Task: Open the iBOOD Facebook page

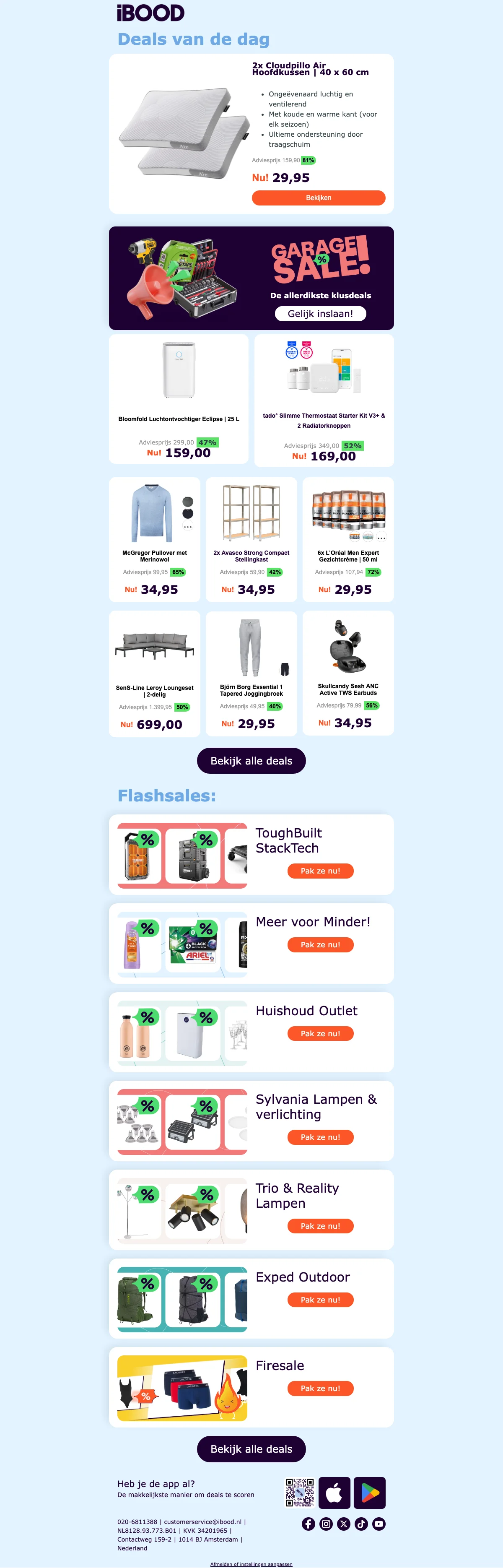Action: point(309,1524)
